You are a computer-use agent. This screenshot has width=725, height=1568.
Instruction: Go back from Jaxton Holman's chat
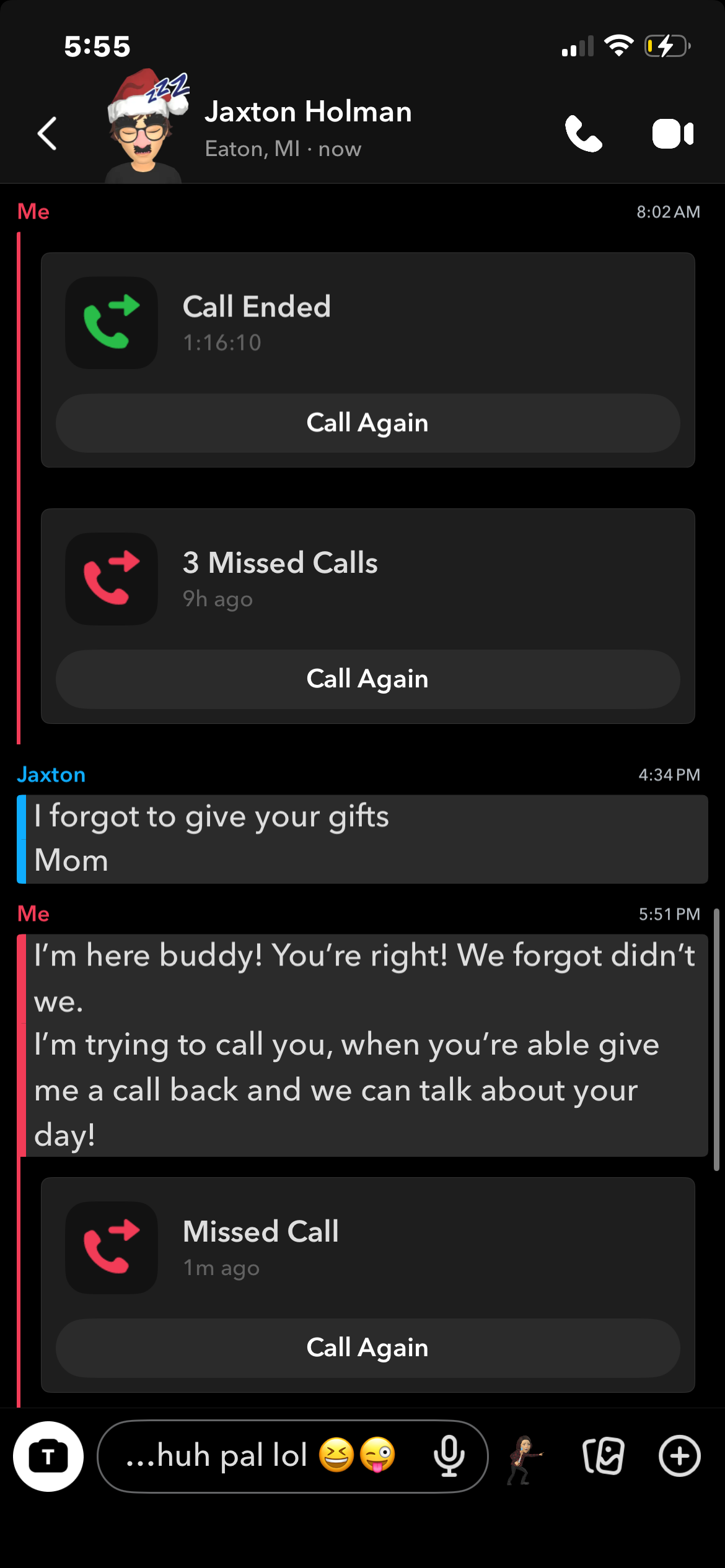click(x=47, y=133)
